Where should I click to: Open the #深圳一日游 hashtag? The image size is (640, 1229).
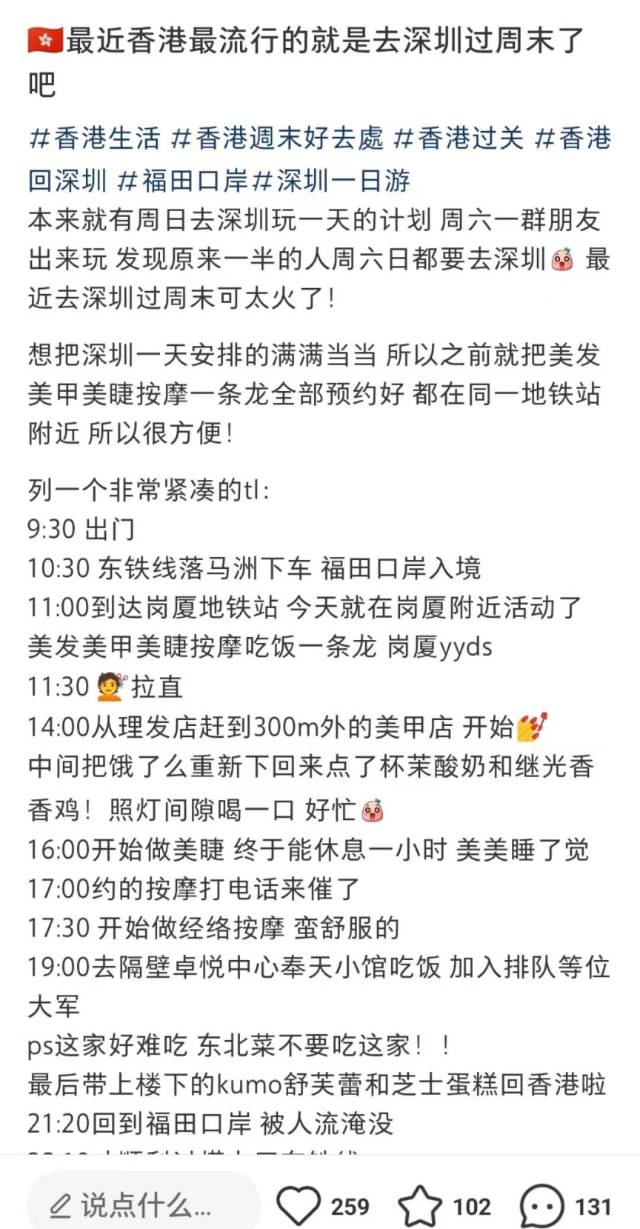(331, 181)
